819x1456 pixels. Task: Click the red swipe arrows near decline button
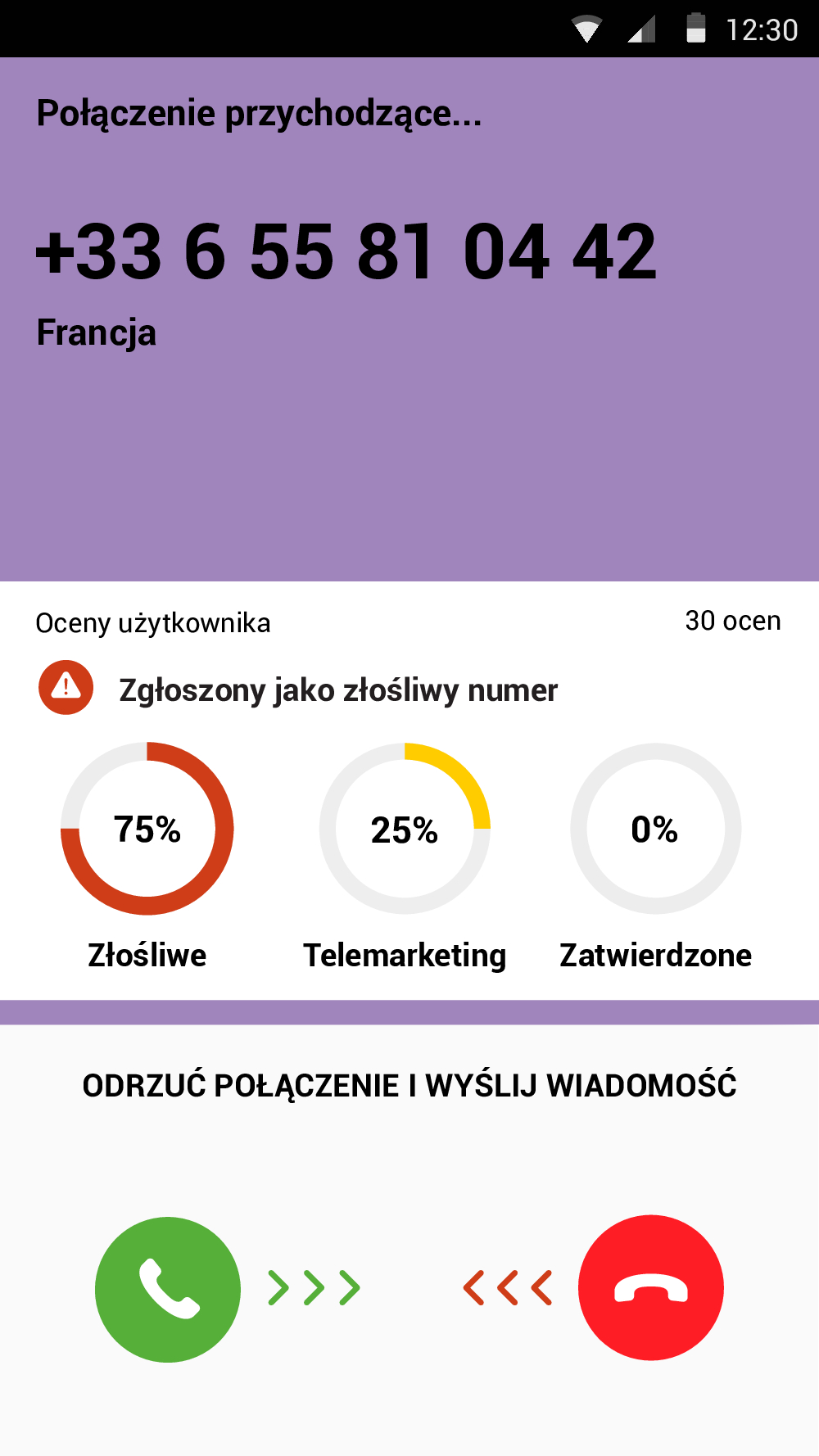[507, 1289]
